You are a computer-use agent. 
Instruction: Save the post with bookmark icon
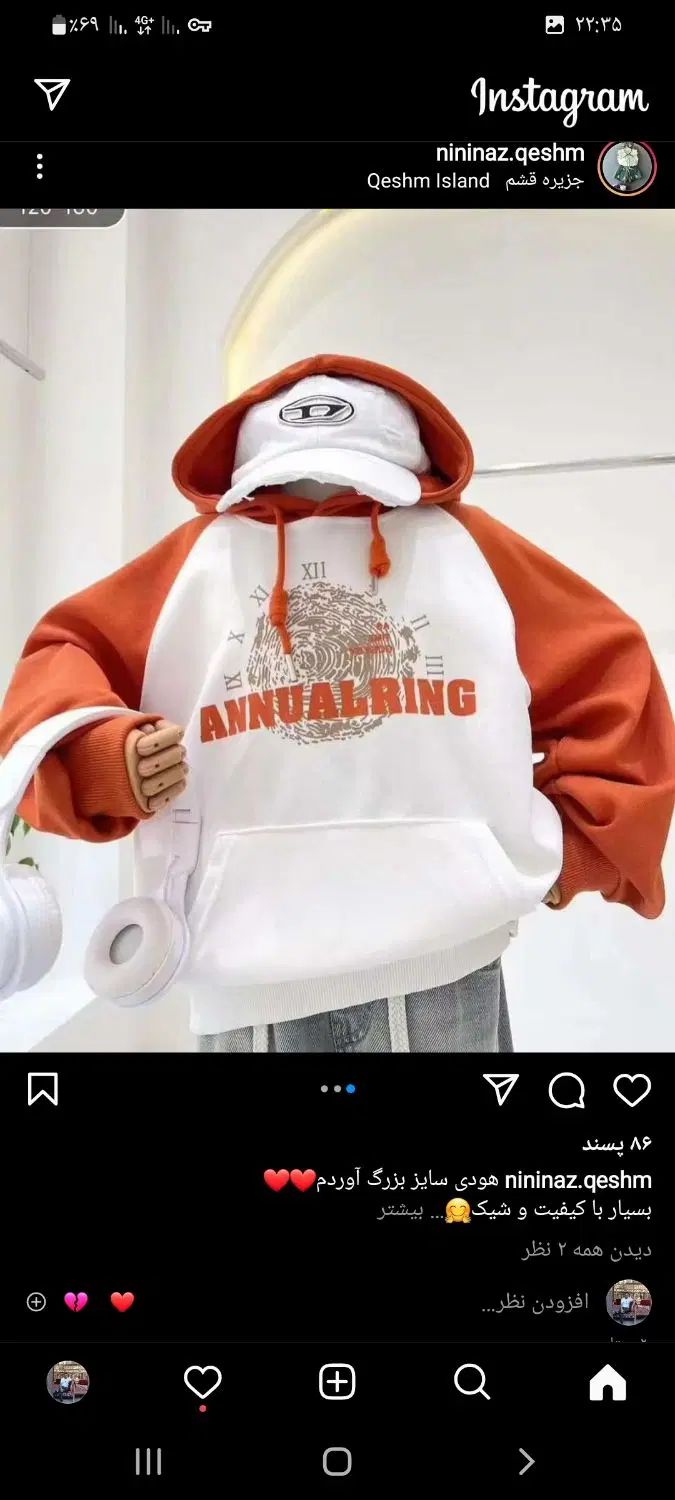(43, 1090)
